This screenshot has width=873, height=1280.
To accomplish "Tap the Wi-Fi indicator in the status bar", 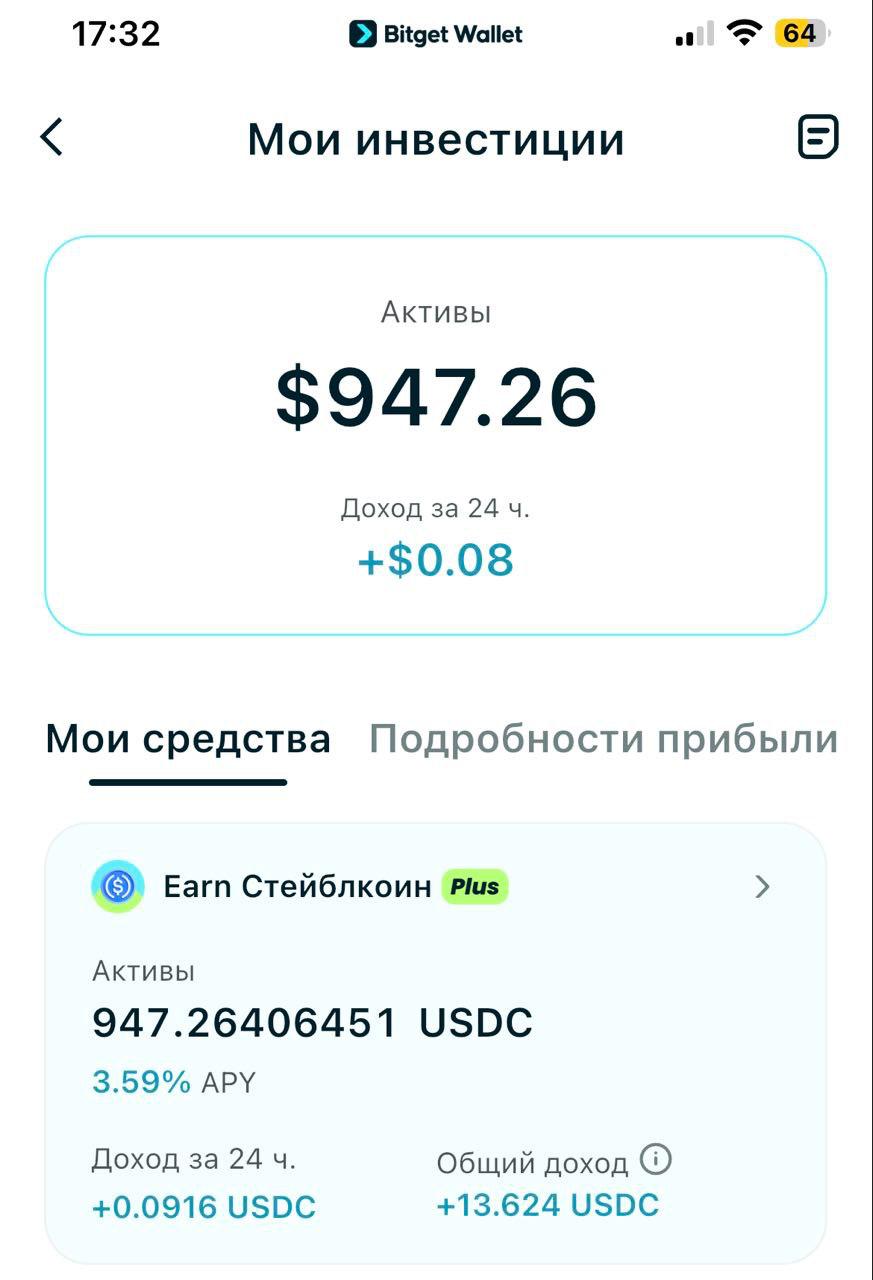I will click(x=745, y=33).
